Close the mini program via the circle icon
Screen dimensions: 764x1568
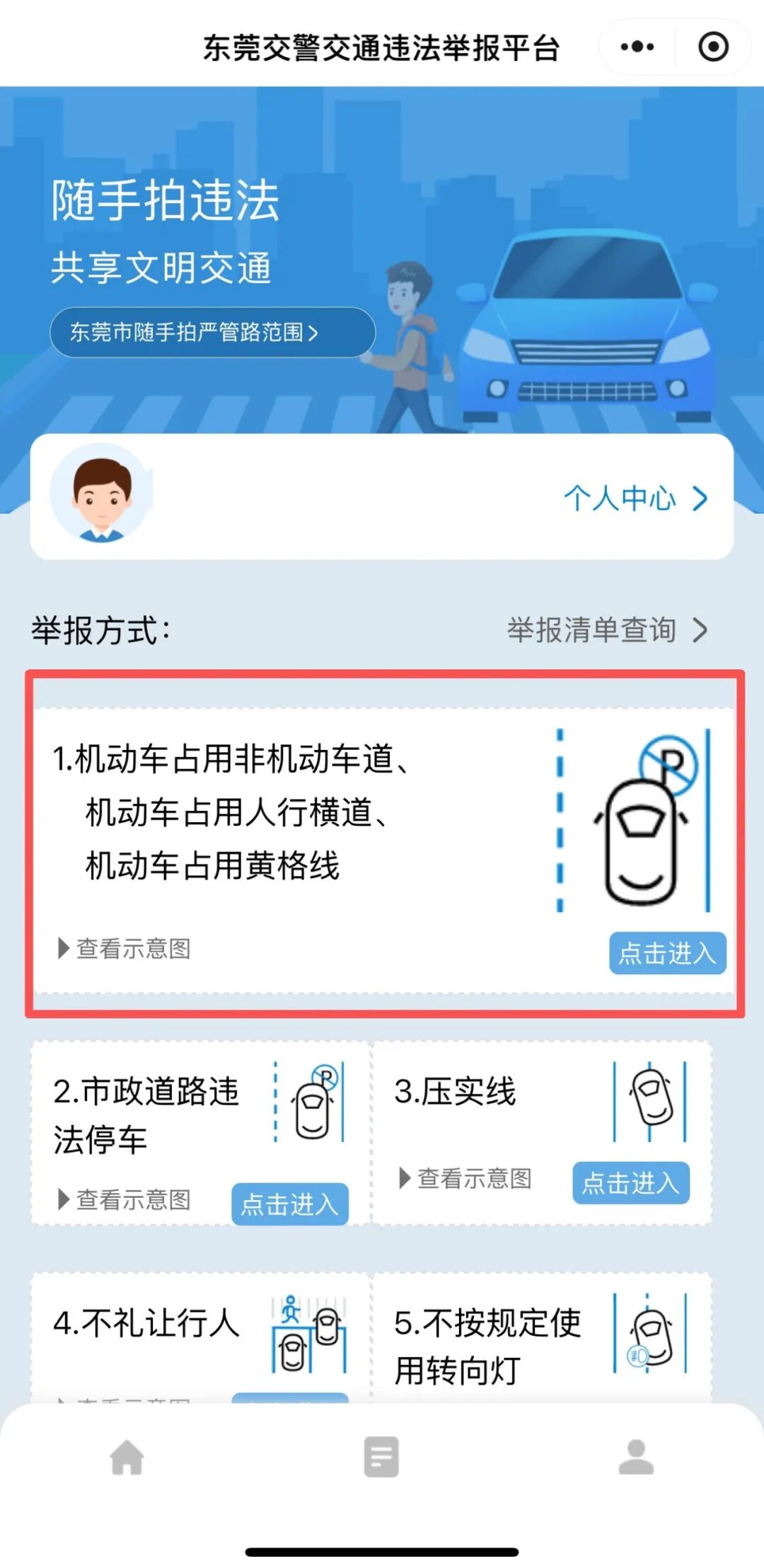[713, 47]
